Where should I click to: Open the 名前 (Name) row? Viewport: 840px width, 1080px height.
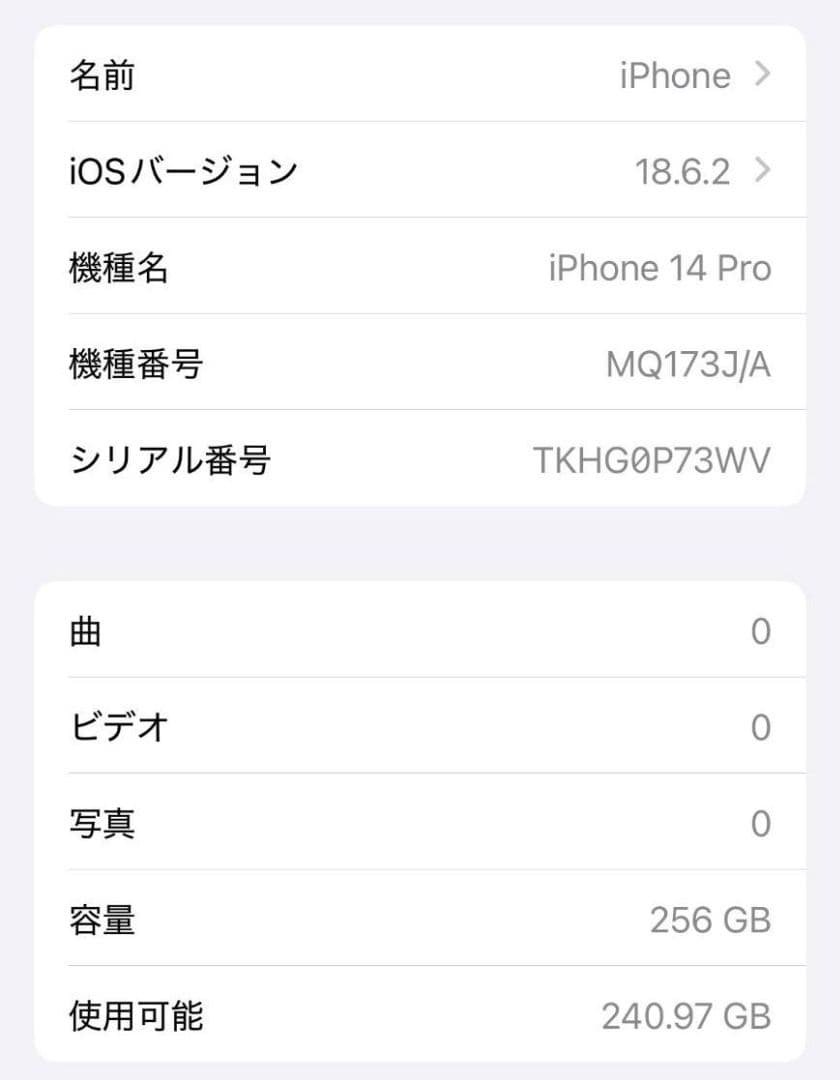click(x=420, y=74)
